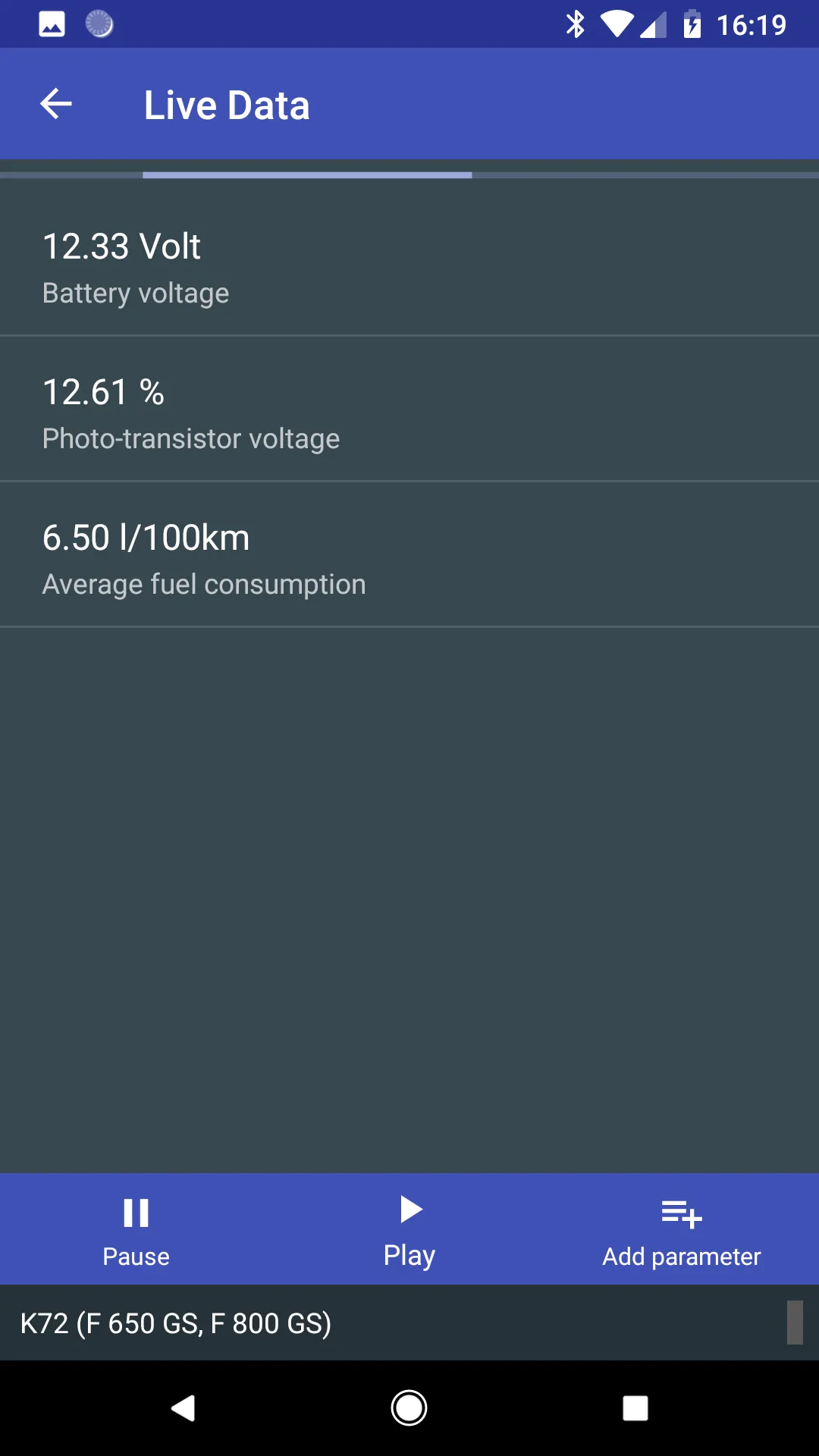819x1456 pixels.
Task: Tap the back arrow in the toolbar
Action: click(x=55, y=104)
